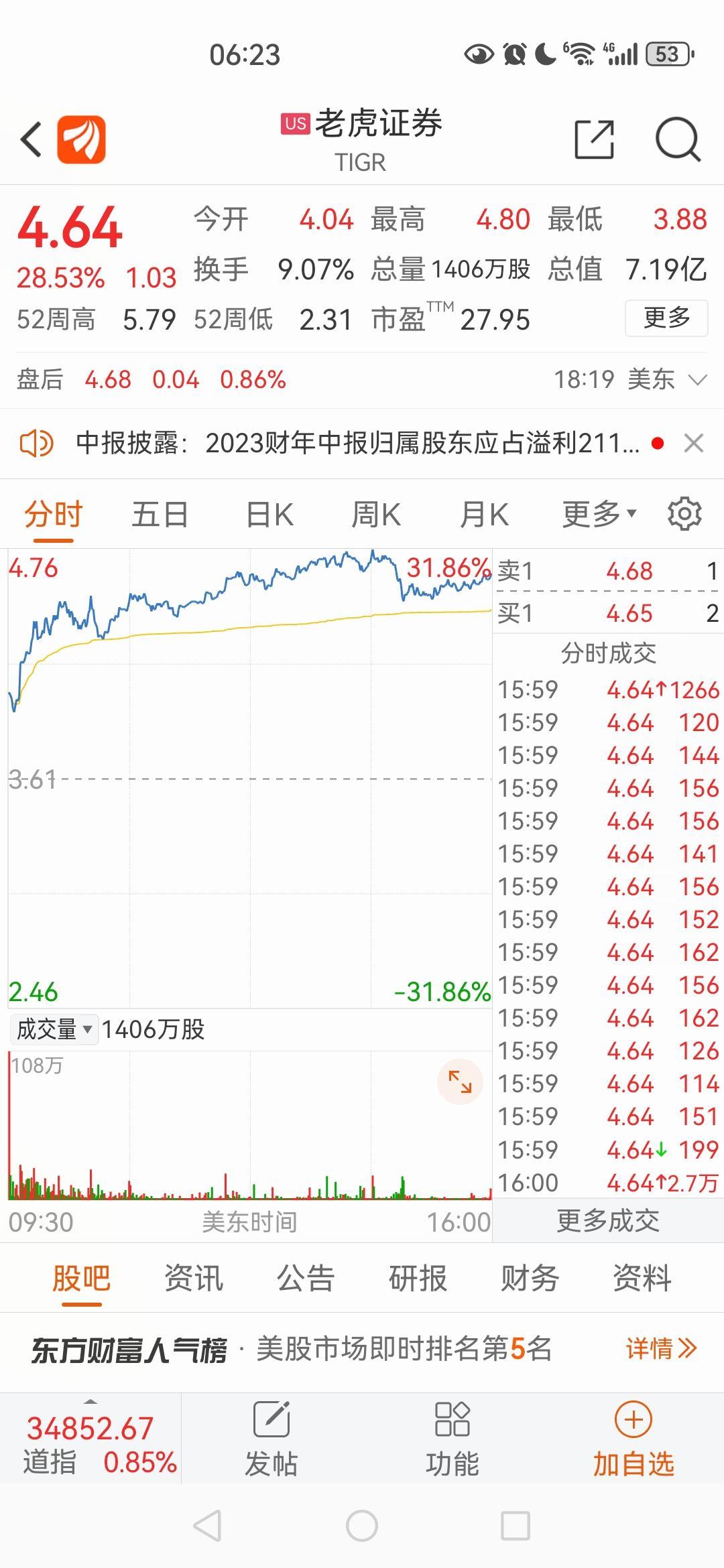Open search with the magnifier icon
The height and width of the screenshot is (1568, 724).
[x=678, y=137]
